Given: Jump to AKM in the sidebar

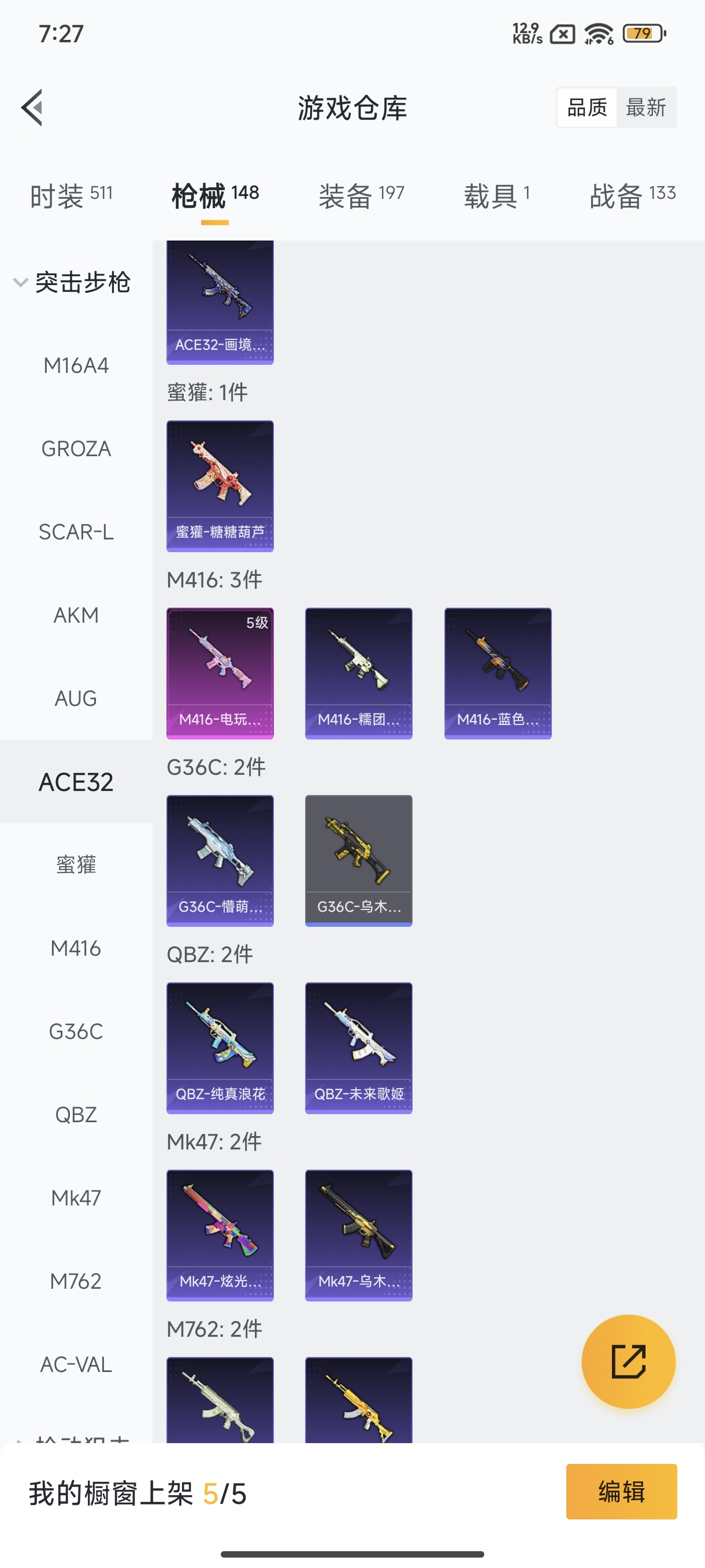Looking at the screenshot, I should click(x=76, y=615).
